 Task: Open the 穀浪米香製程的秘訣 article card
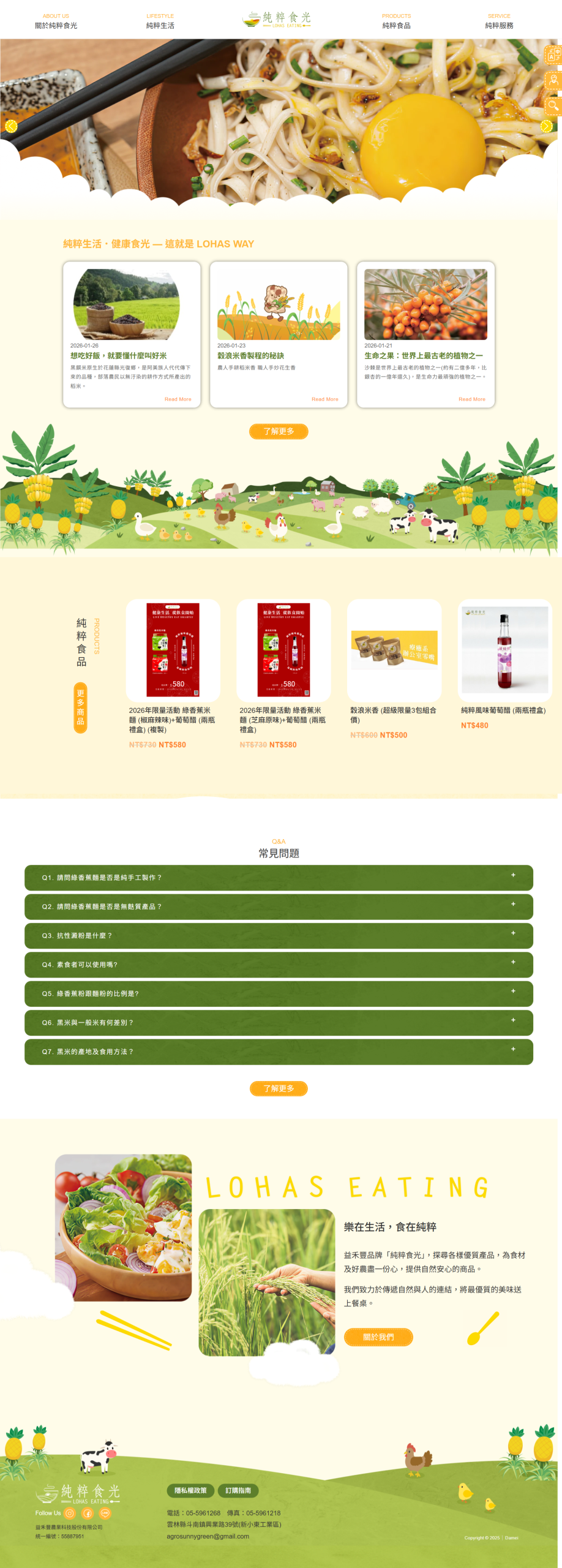tap(279, 334)
